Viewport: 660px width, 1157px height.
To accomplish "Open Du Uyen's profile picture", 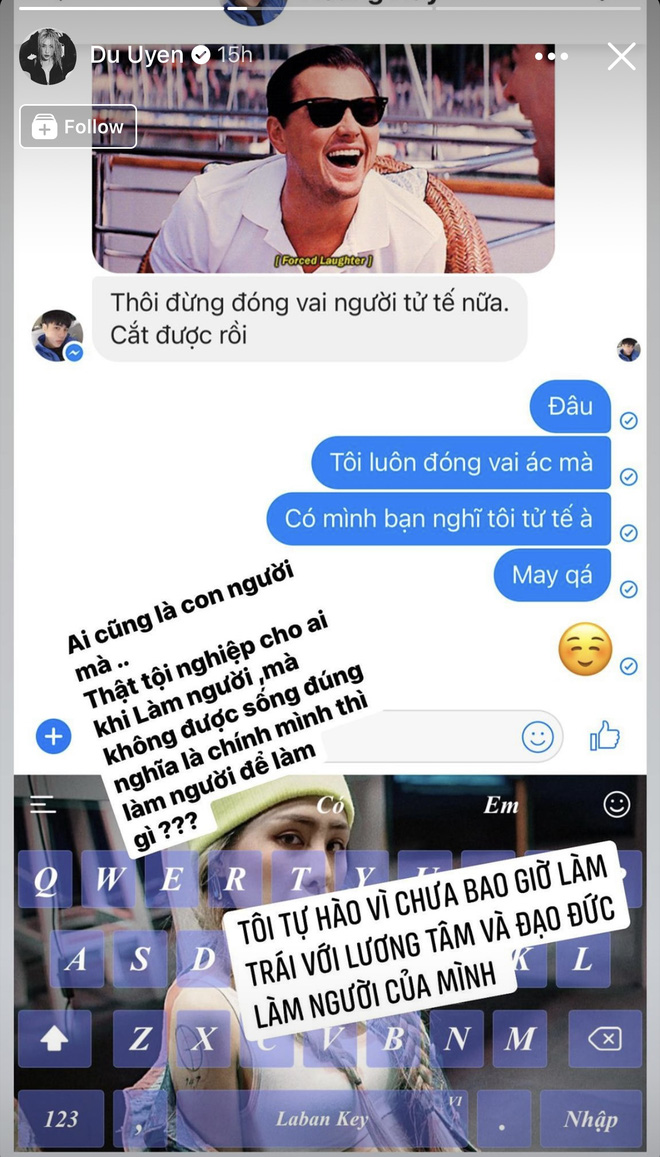I will pyautogui.click(x=48, y=56).
